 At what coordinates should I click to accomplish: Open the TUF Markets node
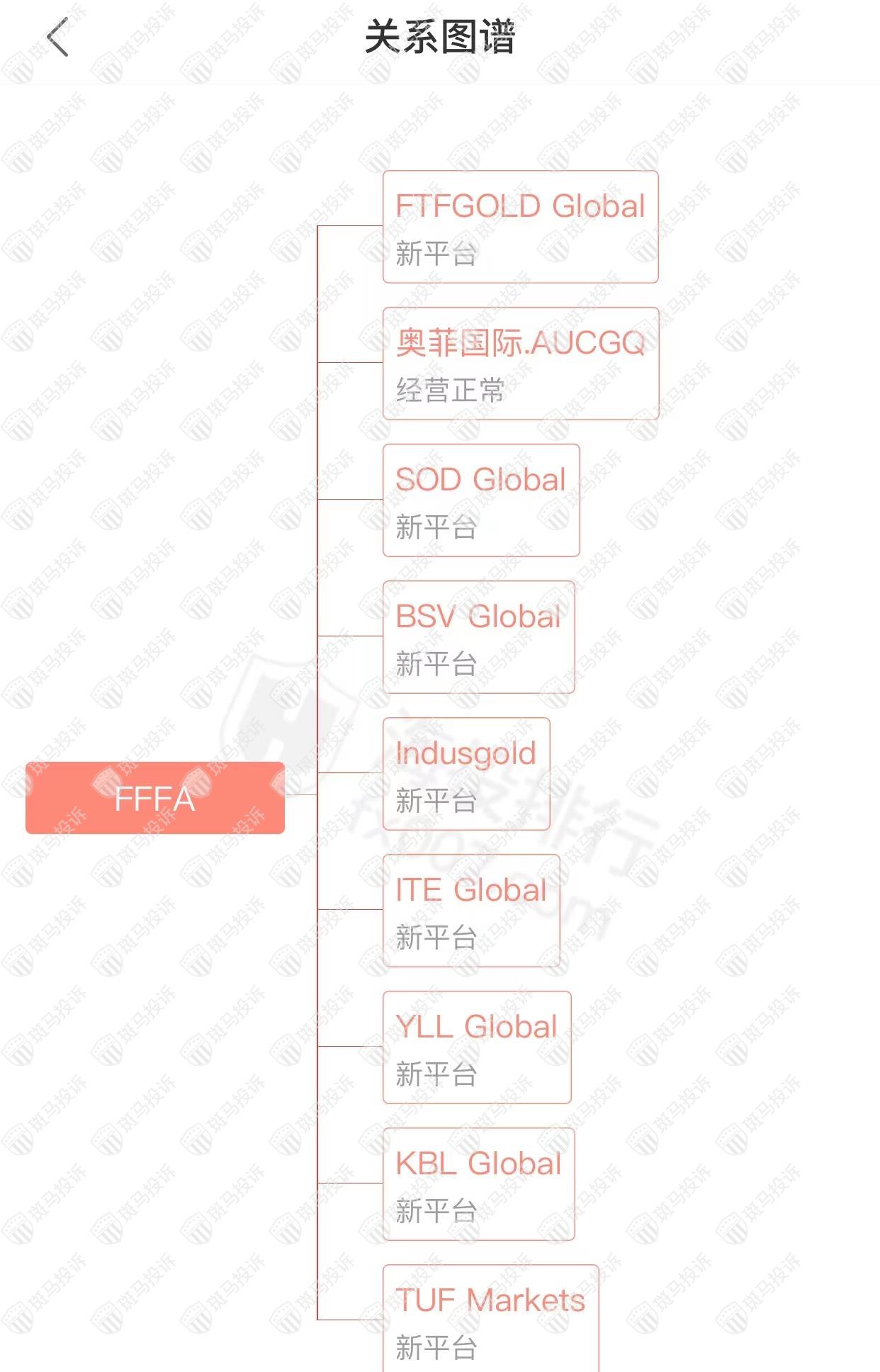pyautogui.click(x=490, y=1320)
